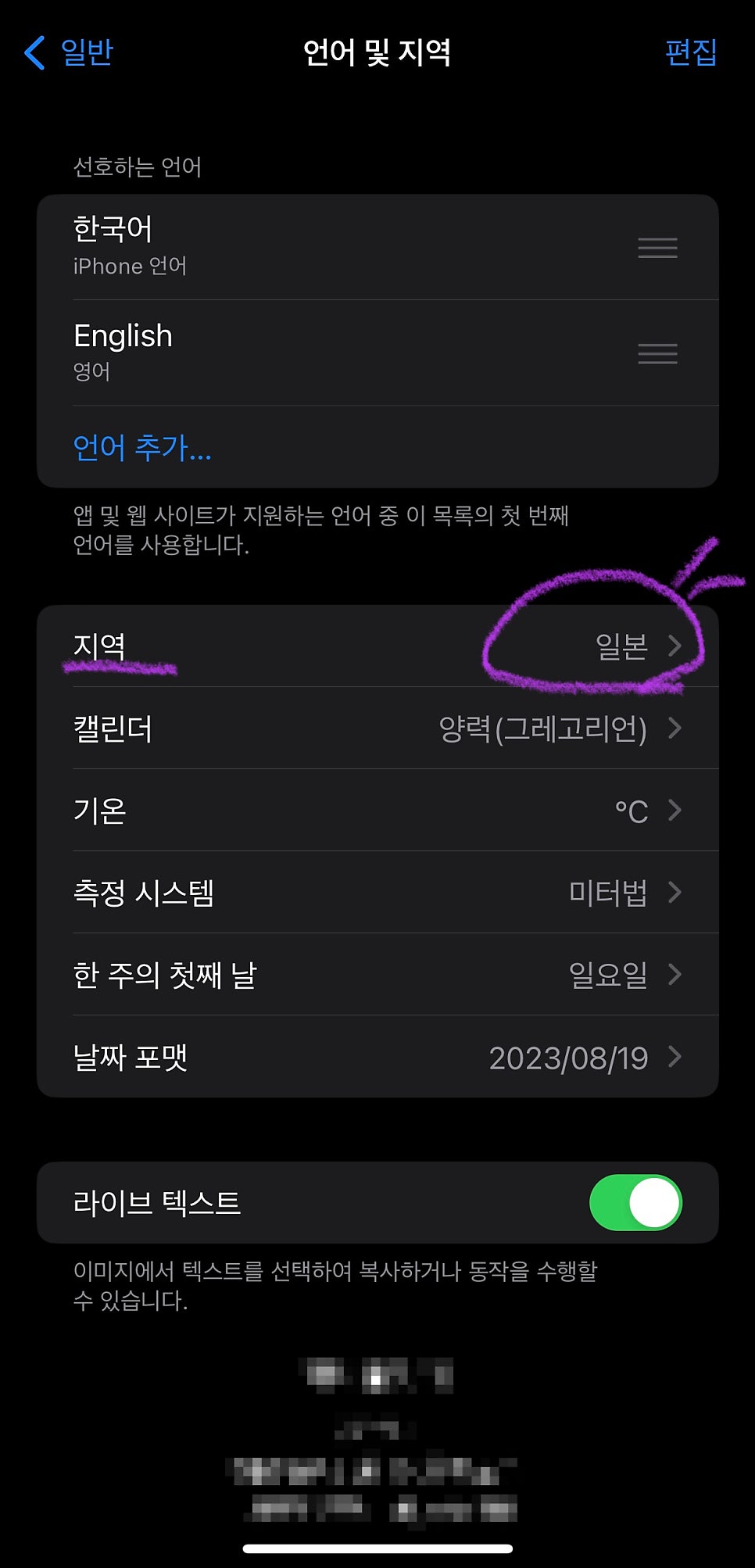Open 날짜 포맷 date format

coord(377,1057)
